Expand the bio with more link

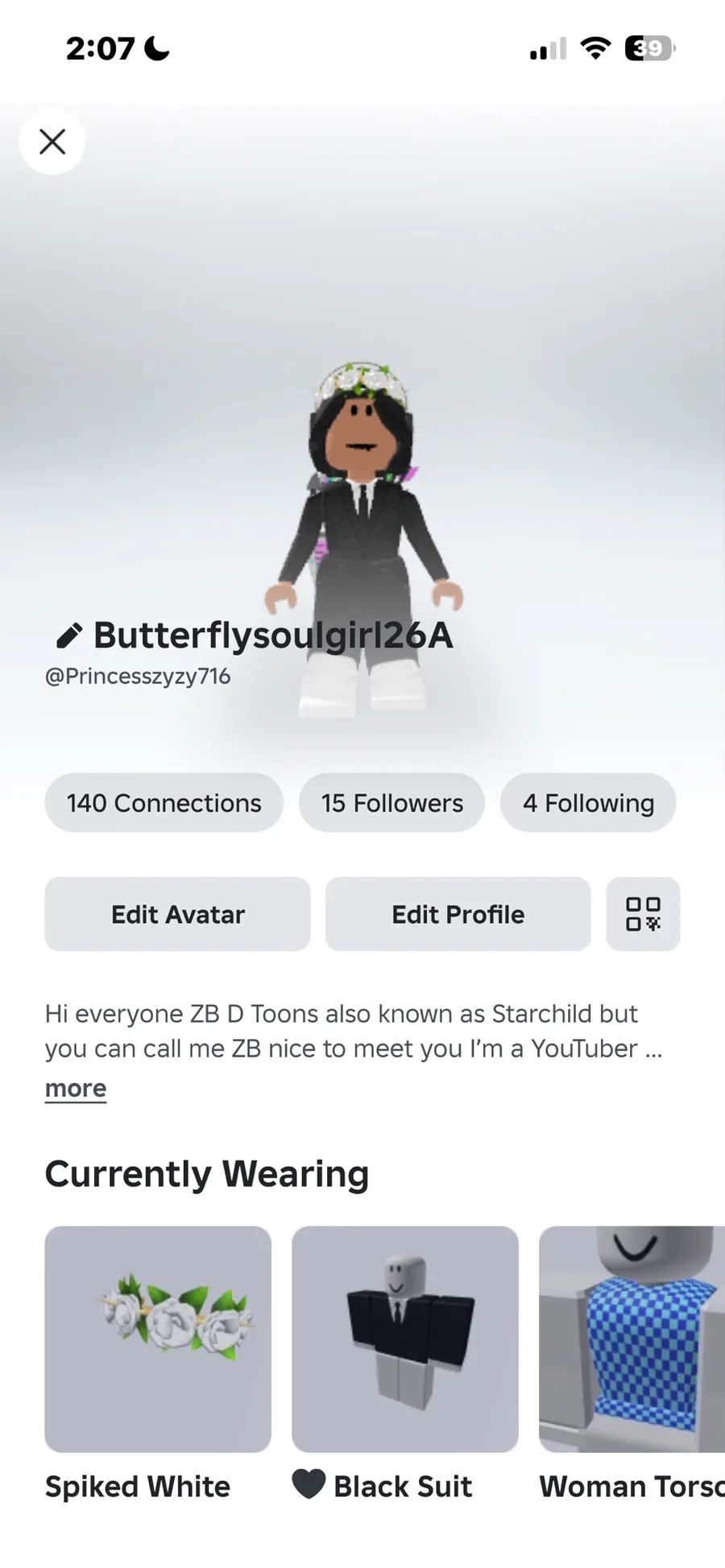(x=76, y=1088)
